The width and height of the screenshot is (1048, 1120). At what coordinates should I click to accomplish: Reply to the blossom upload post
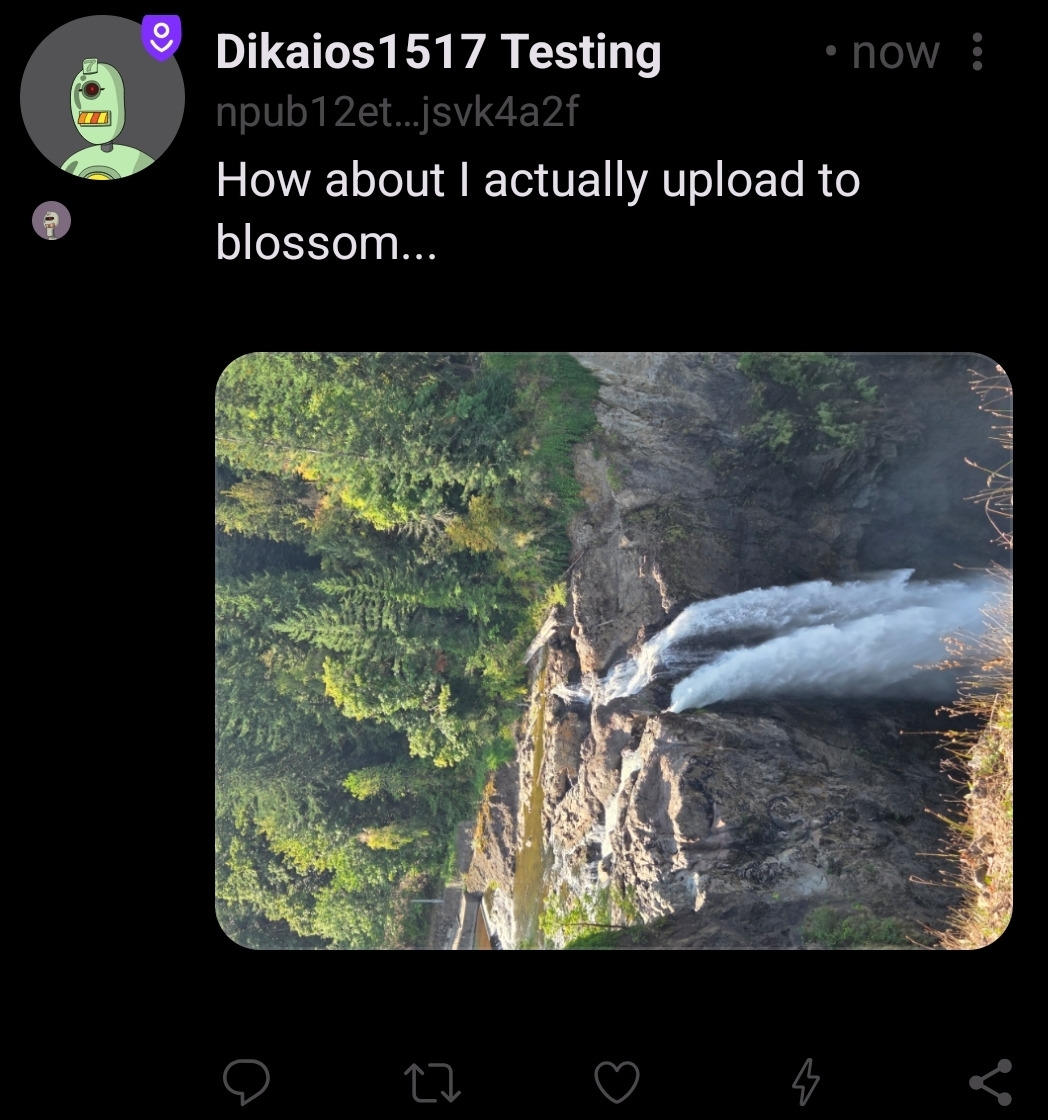tap(245, 1082)
